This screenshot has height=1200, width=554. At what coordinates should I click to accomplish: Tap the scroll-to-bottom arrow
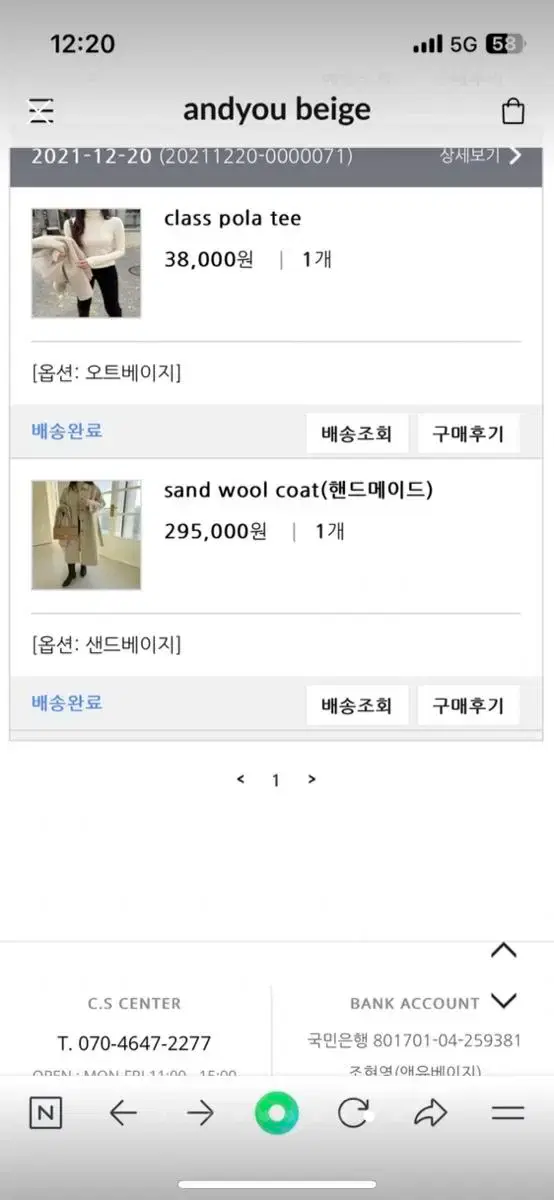coord(504,1001)
